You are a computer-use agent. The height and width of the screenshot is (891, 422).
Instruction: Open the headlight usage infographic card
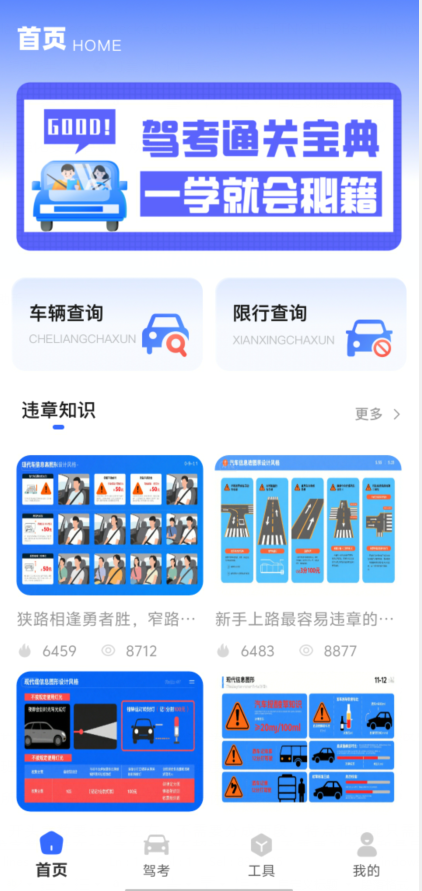110,742
